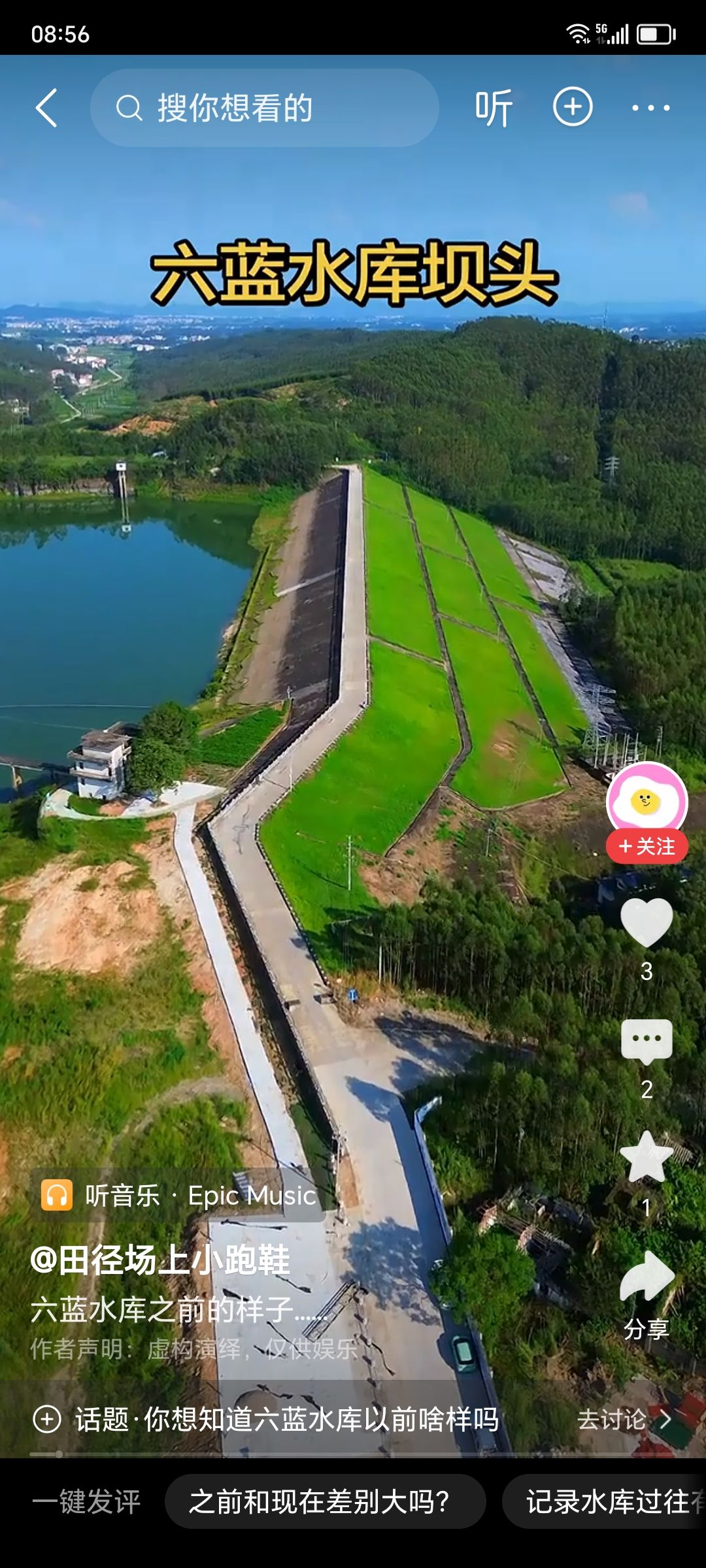Tap the video progress bar
Image resolution: width=706 pixels, height=1568 pixels.
tap(353, 1454)
